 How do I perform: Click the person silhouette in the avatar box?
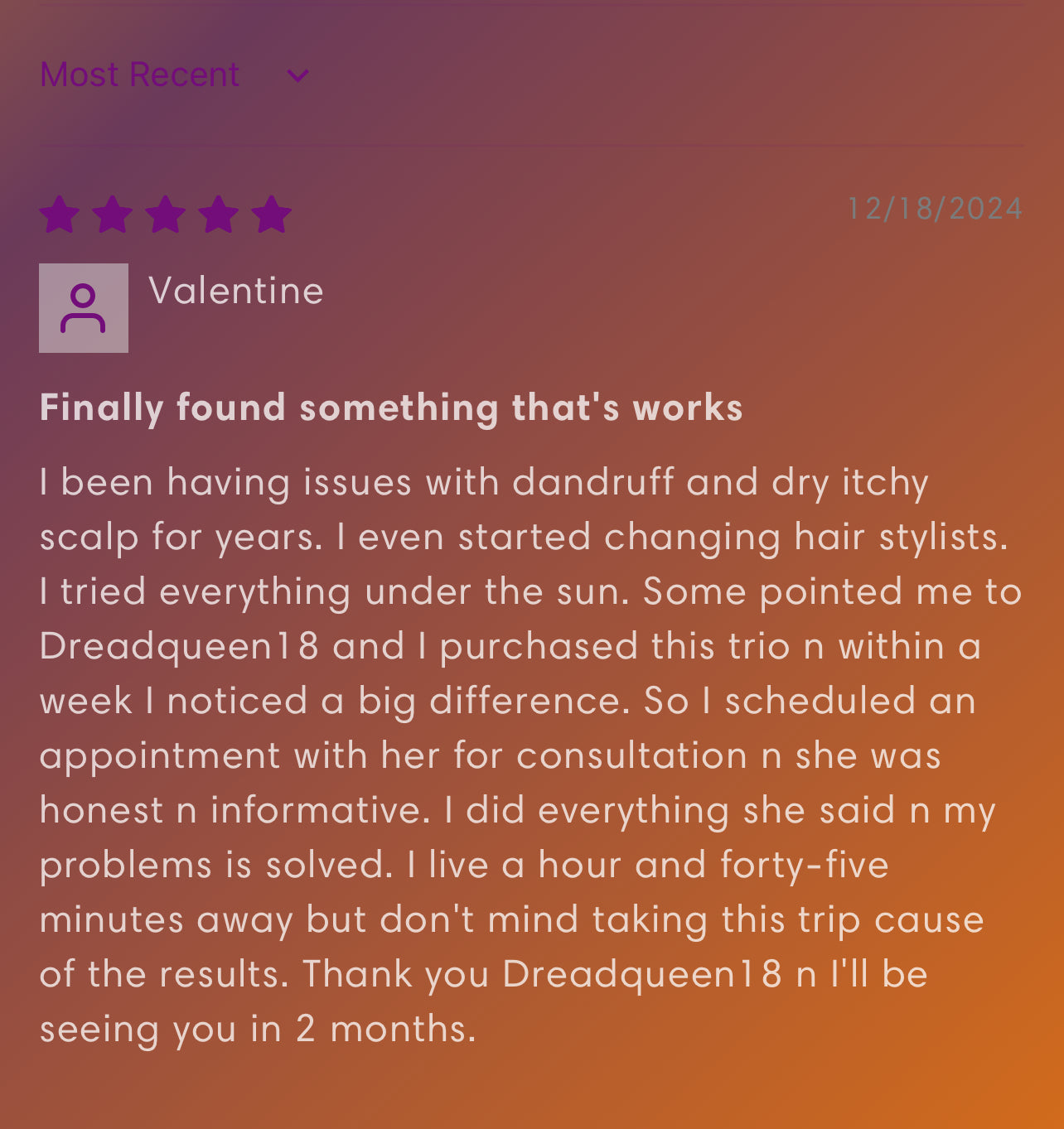tap(84, 308)
